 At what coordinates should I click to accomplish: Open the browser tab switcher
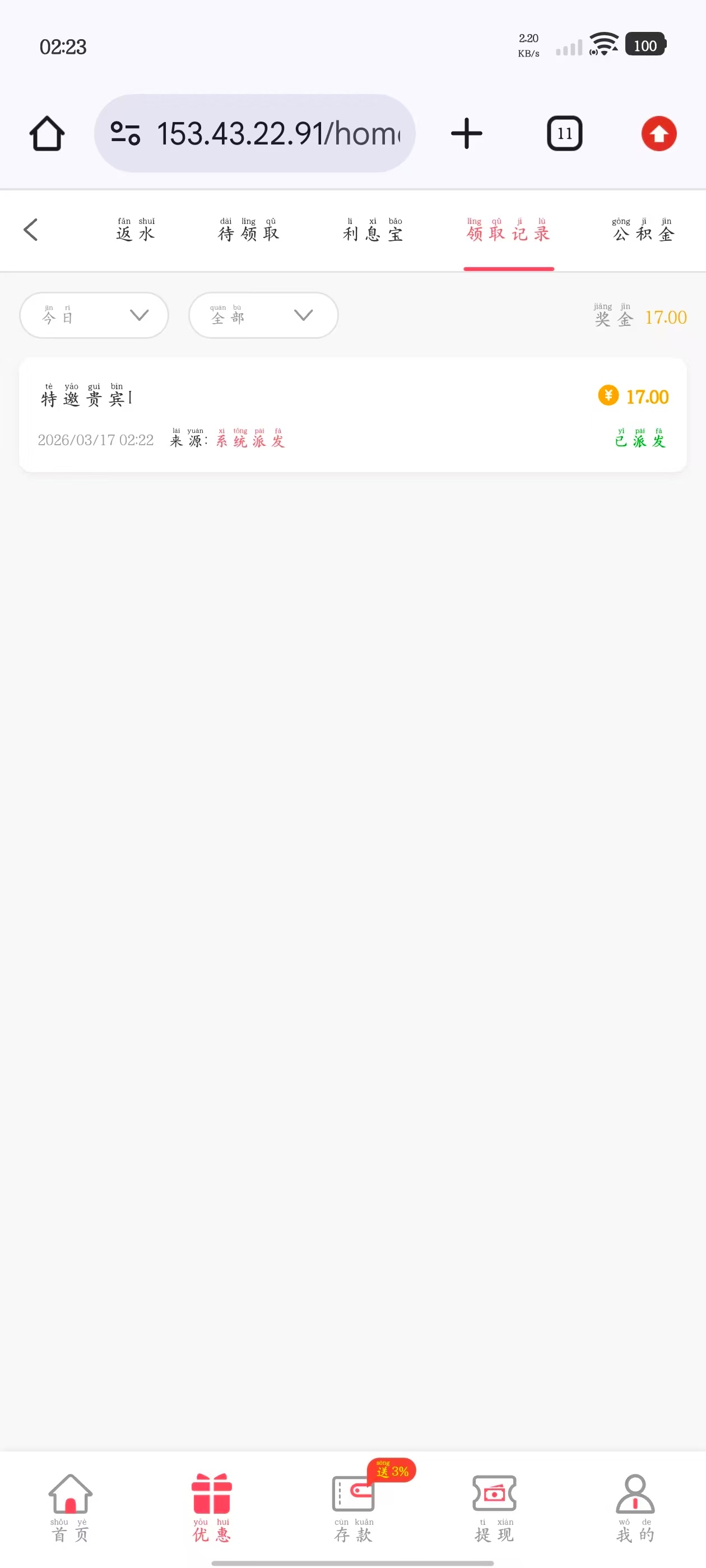pyautogui.click(x=565, y=133)
